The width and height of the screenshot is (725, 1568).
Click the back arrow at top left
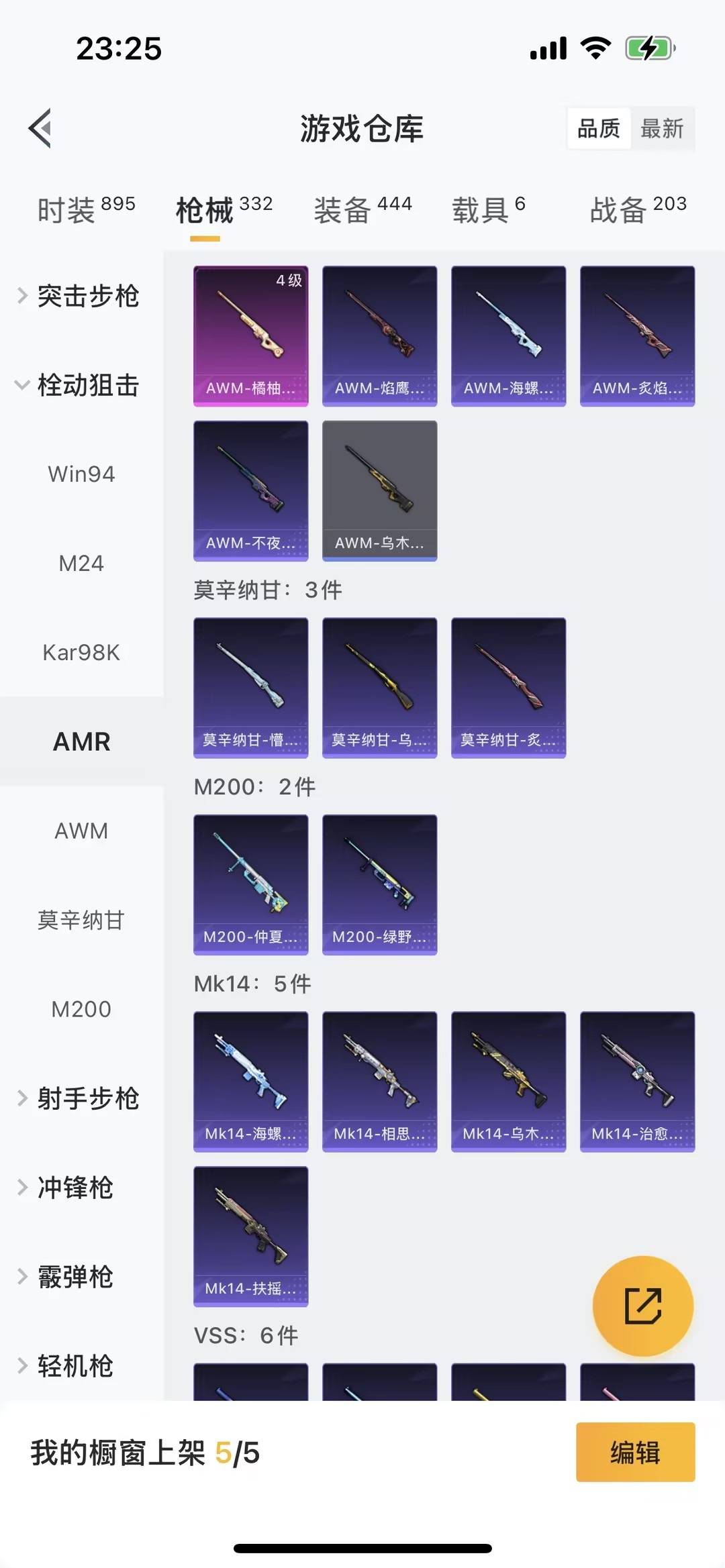click(x=40, y=128)
